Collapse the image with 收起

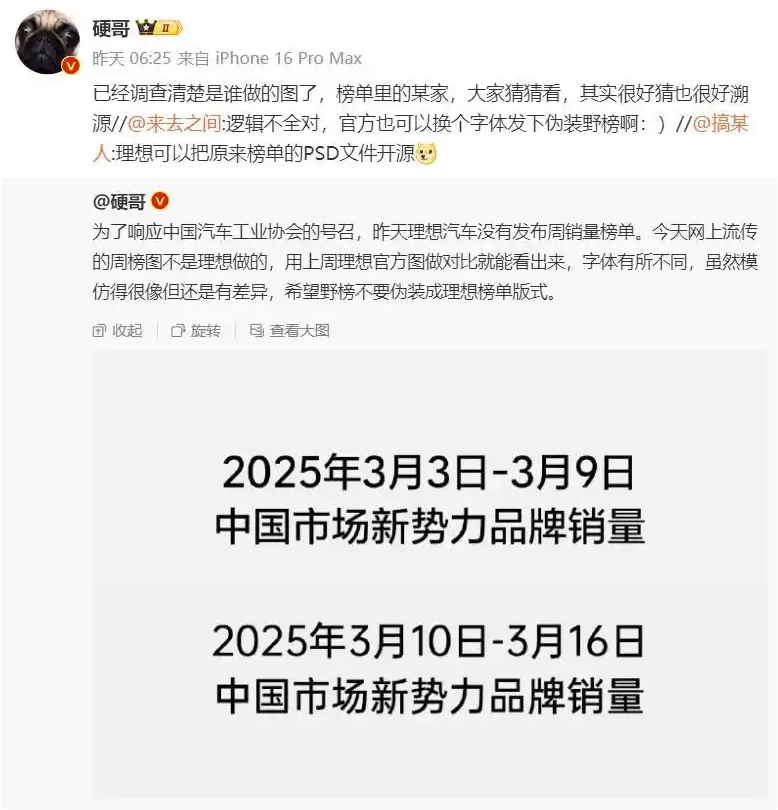(117, 331)
